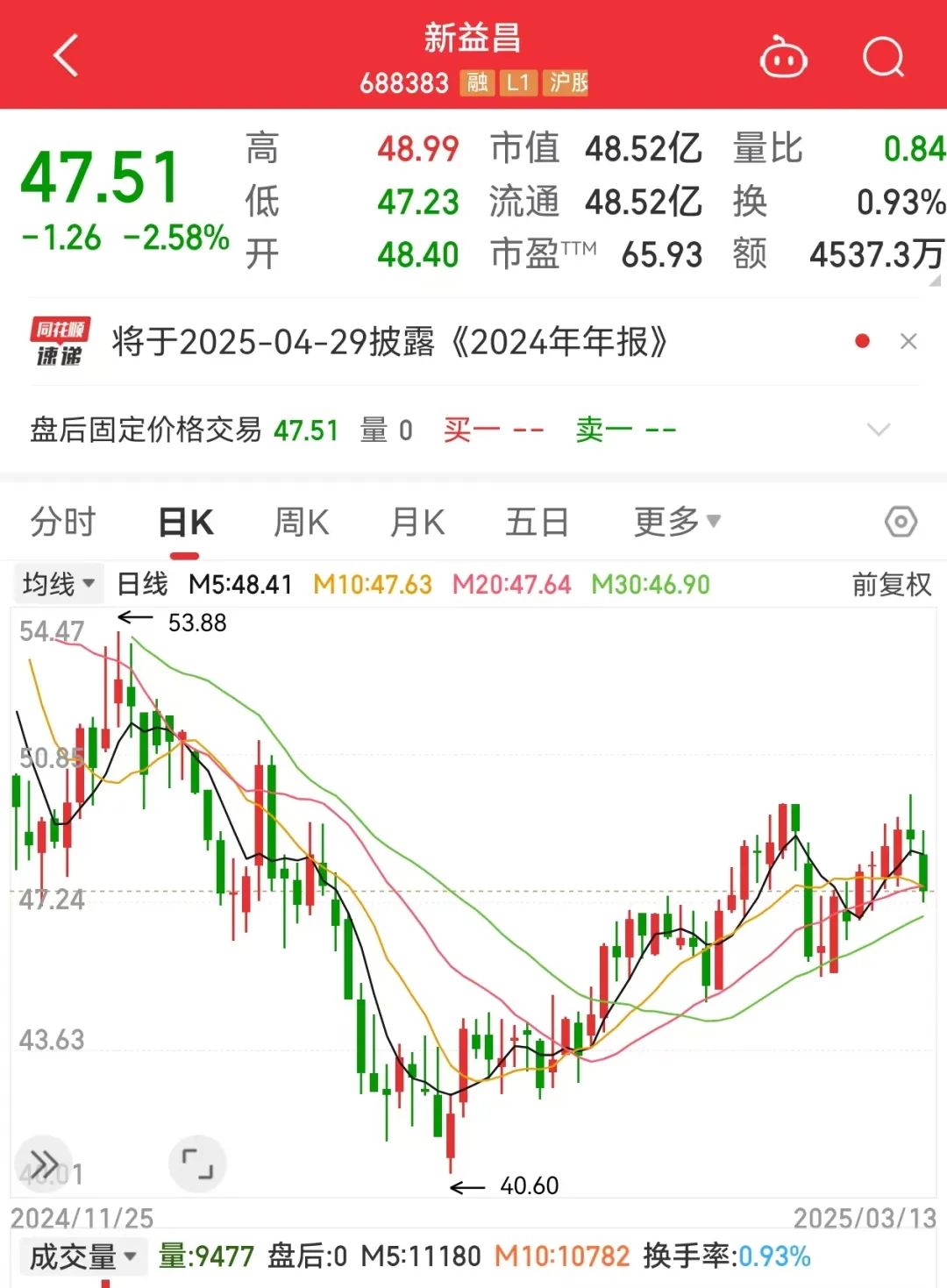Go back using the top-left arrow
The width and height of the screenshot is (947, 1288).
67,56
